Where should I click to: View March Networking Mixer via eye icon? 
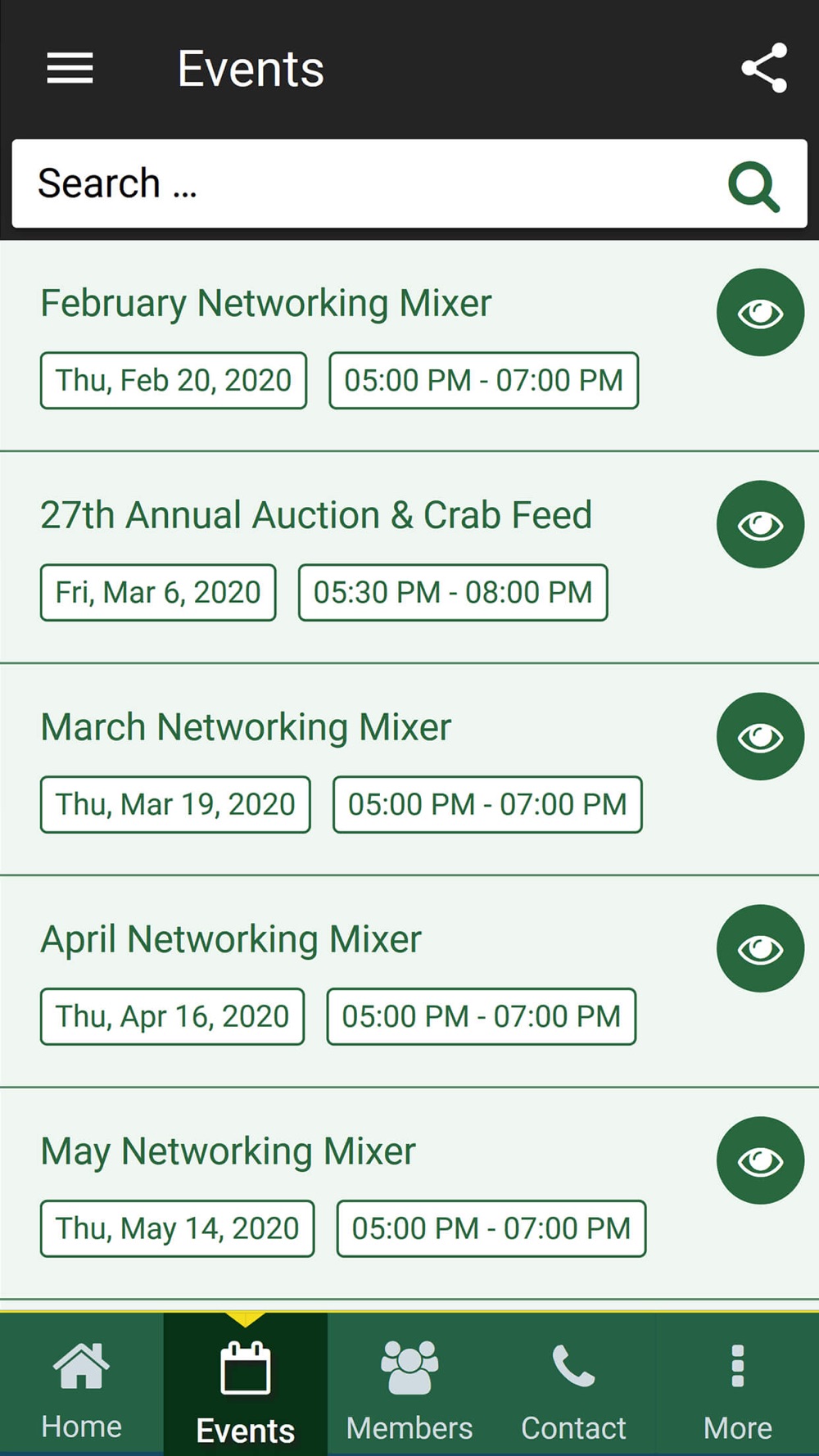(x=760, y=736)
